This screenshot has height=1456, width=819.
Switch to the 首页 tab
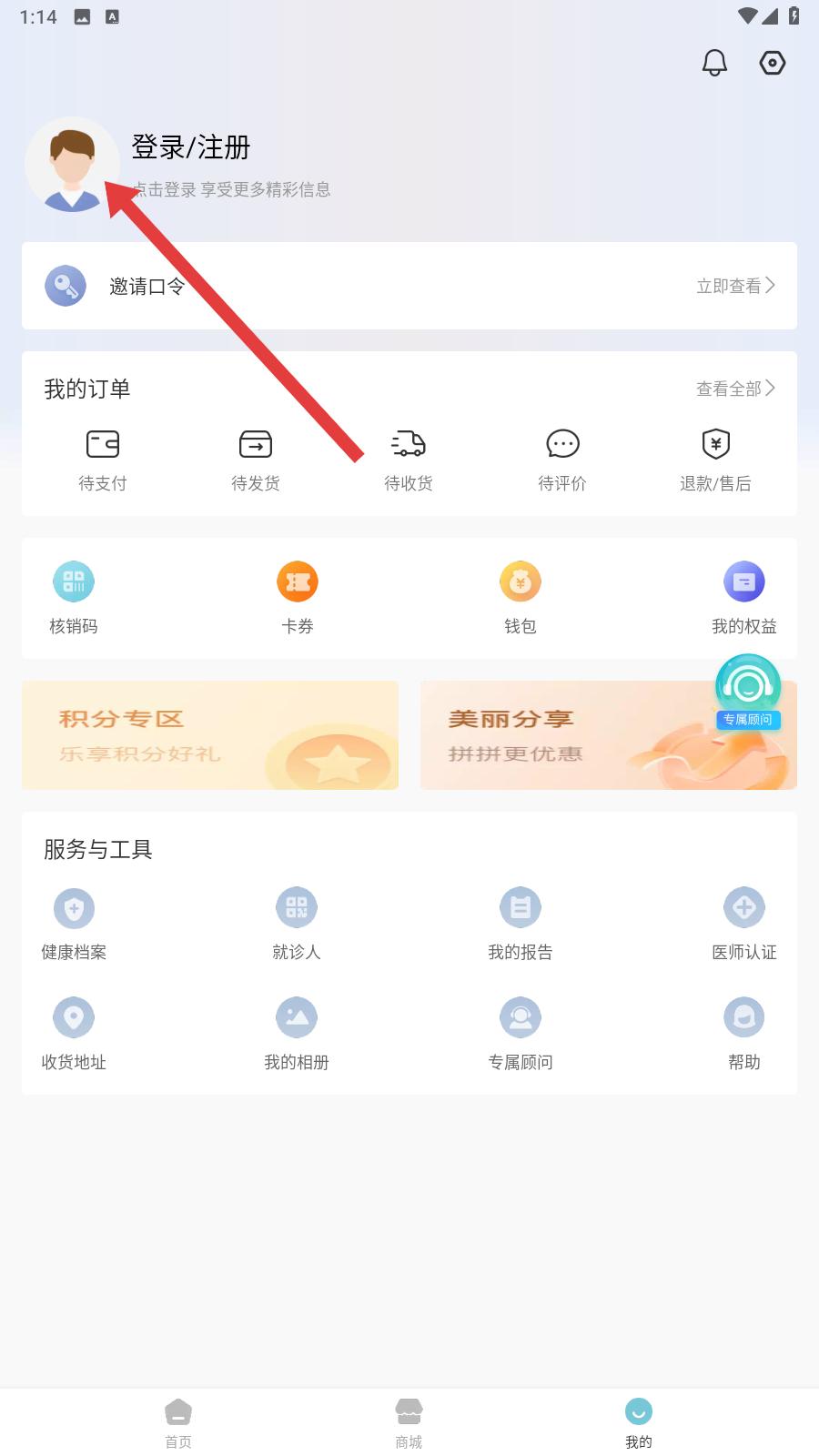[178, 1424]
